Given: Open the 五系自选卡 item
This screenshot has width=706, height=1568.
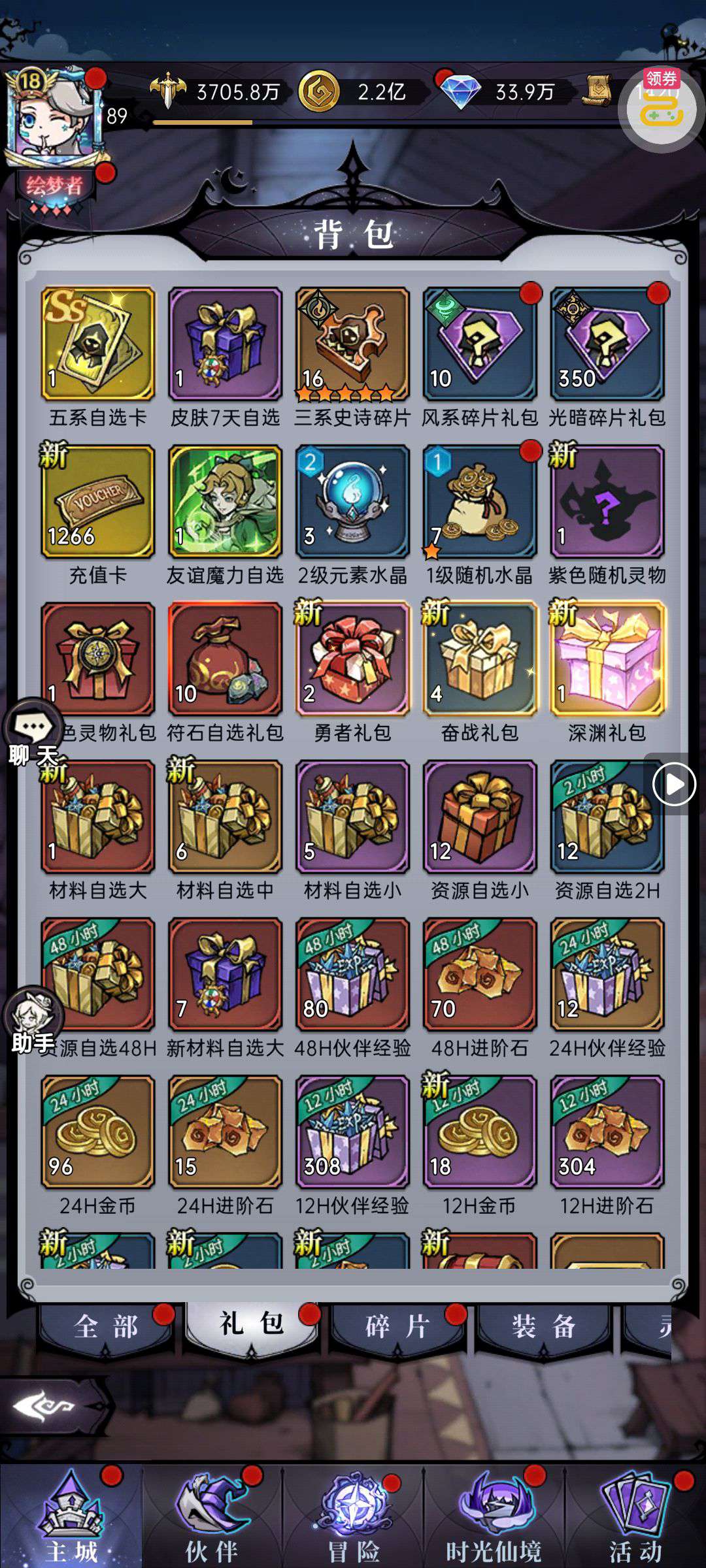Looking at the screenshot, I should click(98, 344).
